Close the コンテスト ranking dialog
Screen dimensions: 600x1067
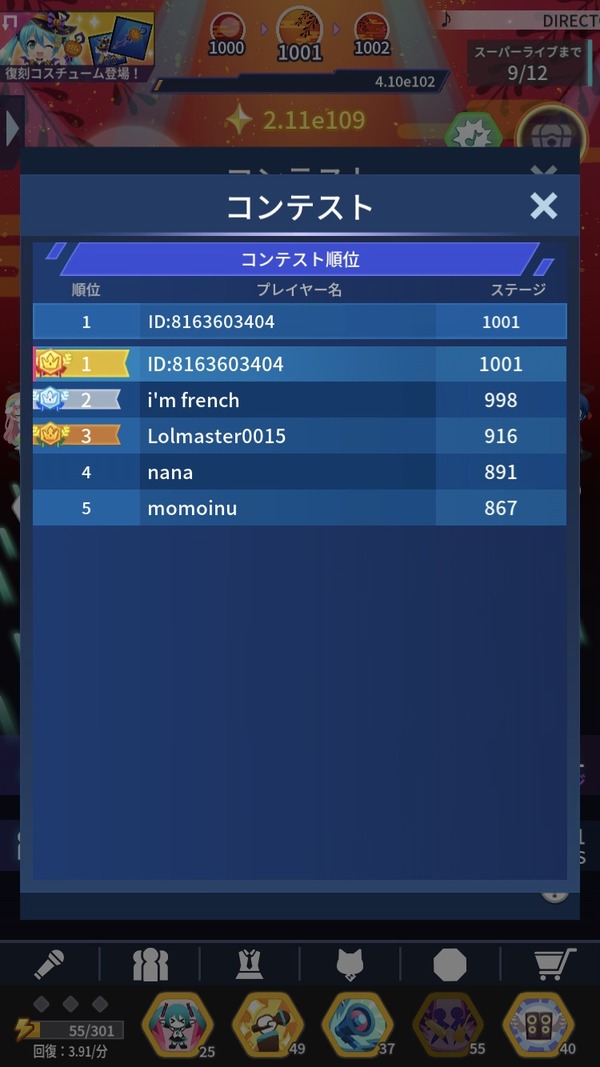click(544, 206)
